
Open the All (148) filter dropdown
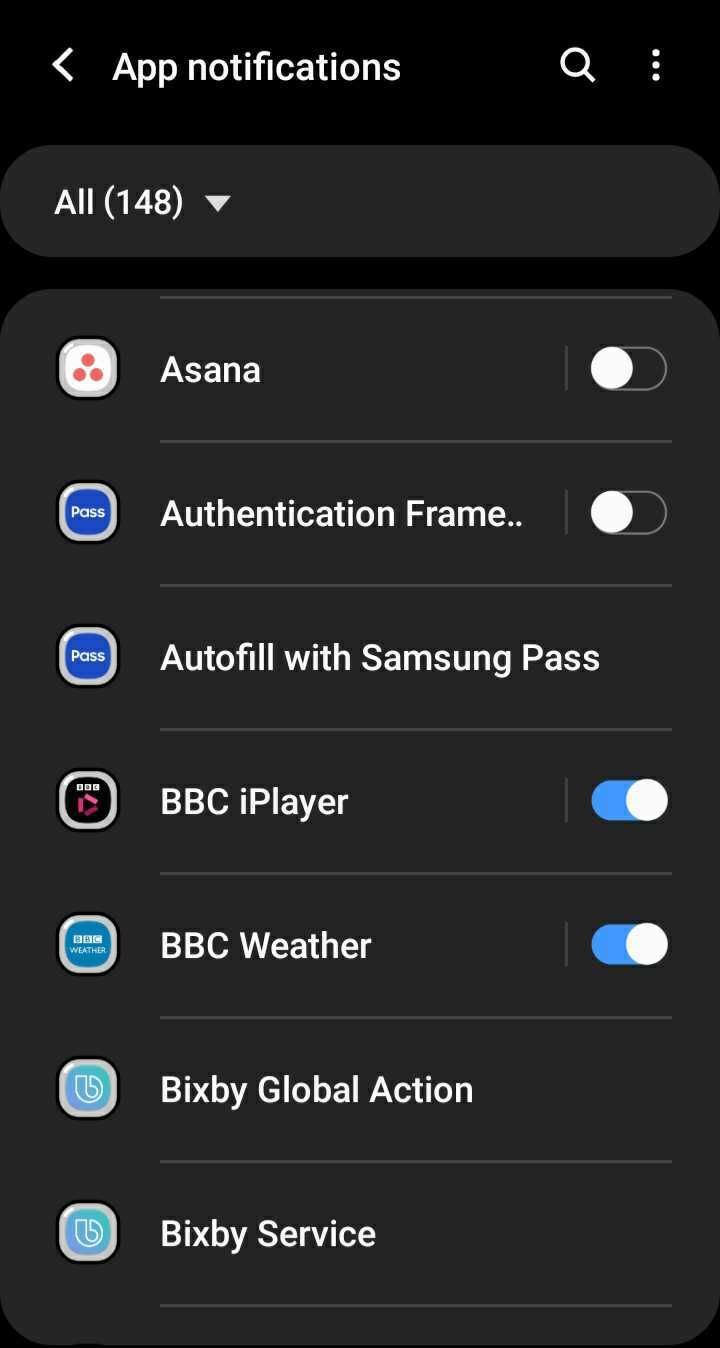(140, 201)
